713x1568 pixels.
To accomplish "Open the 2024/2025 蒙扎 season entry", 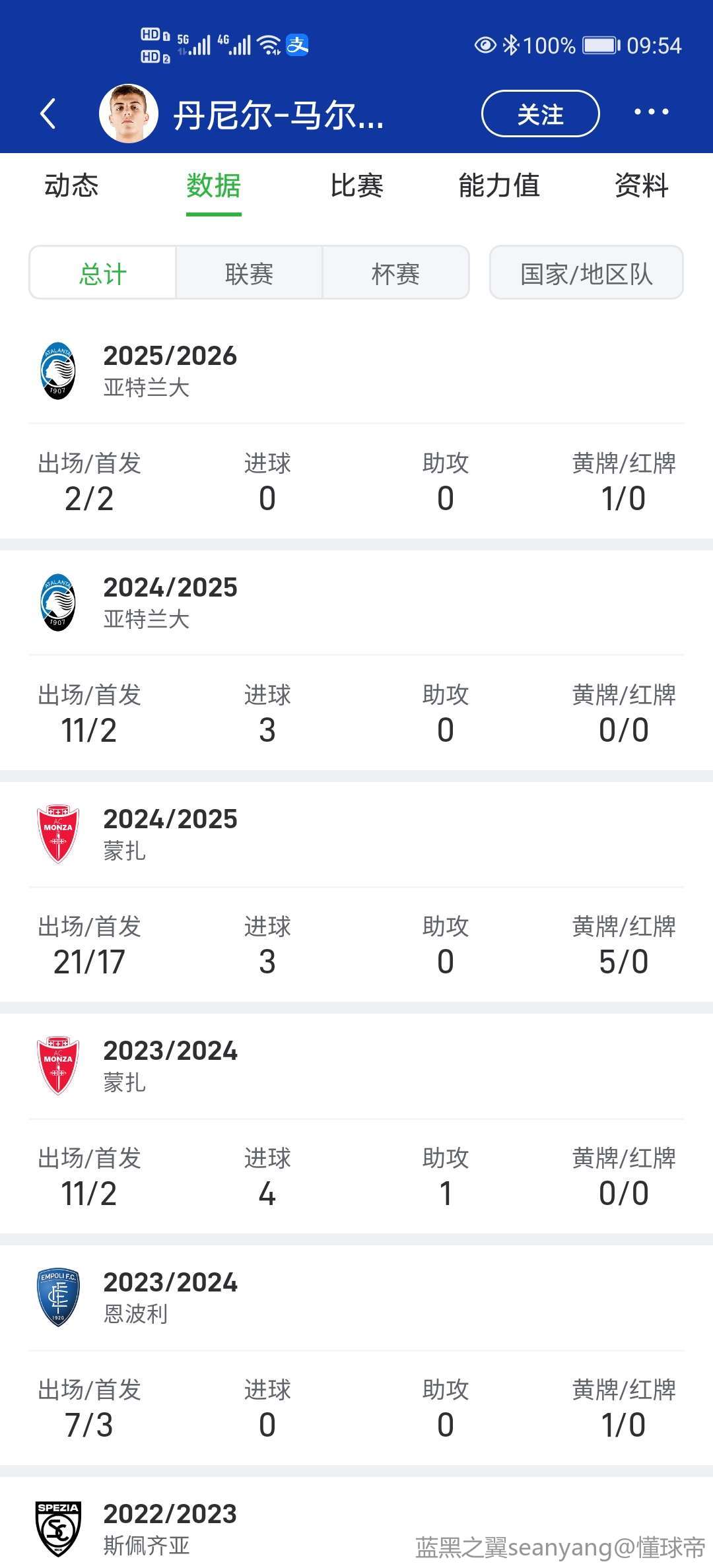I will (356, 834).
